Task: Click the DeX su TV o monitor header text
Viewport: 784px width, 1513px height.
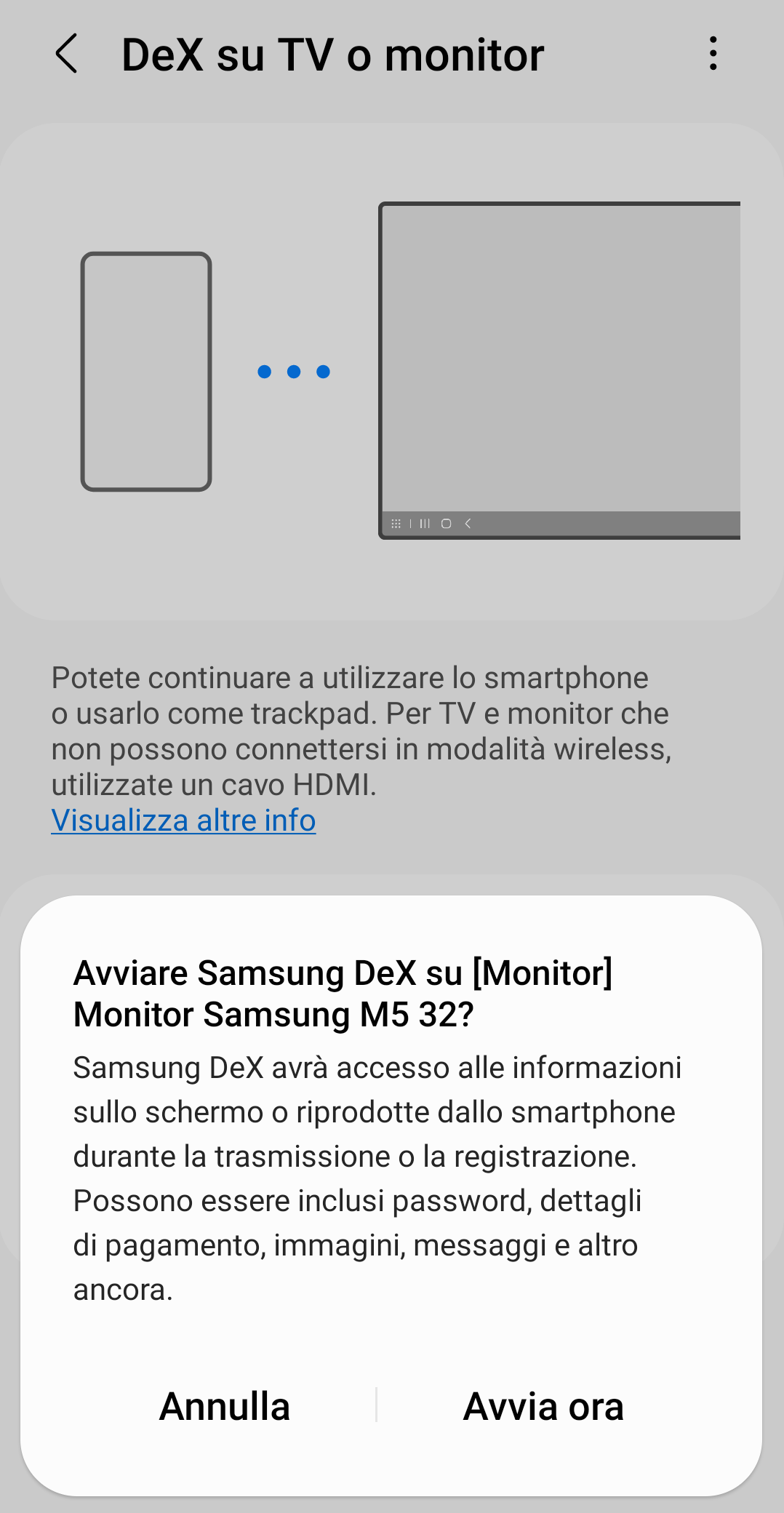Action: coord(332,53)
